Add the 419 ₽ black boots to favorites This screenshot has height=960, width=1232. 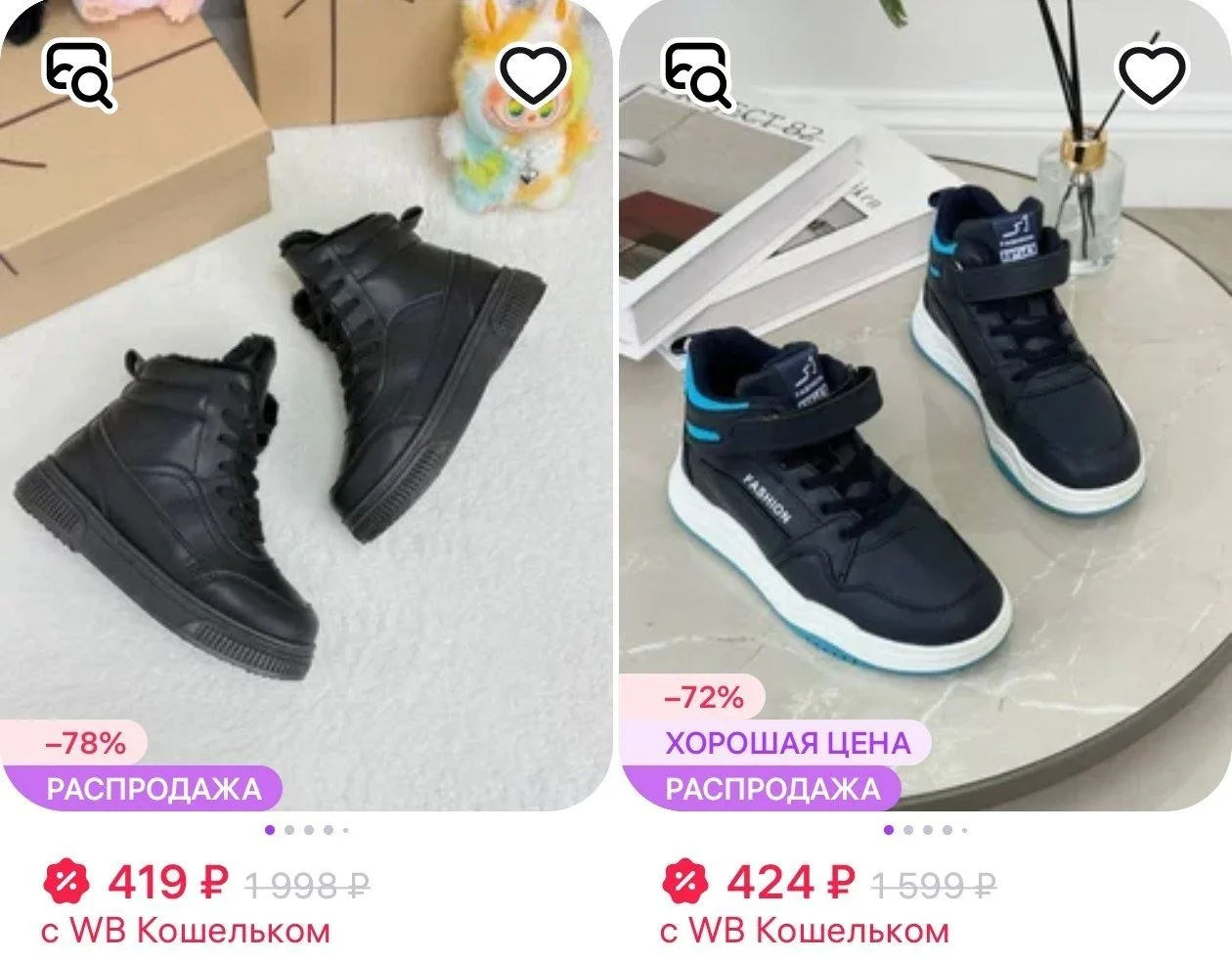[533, 73]
